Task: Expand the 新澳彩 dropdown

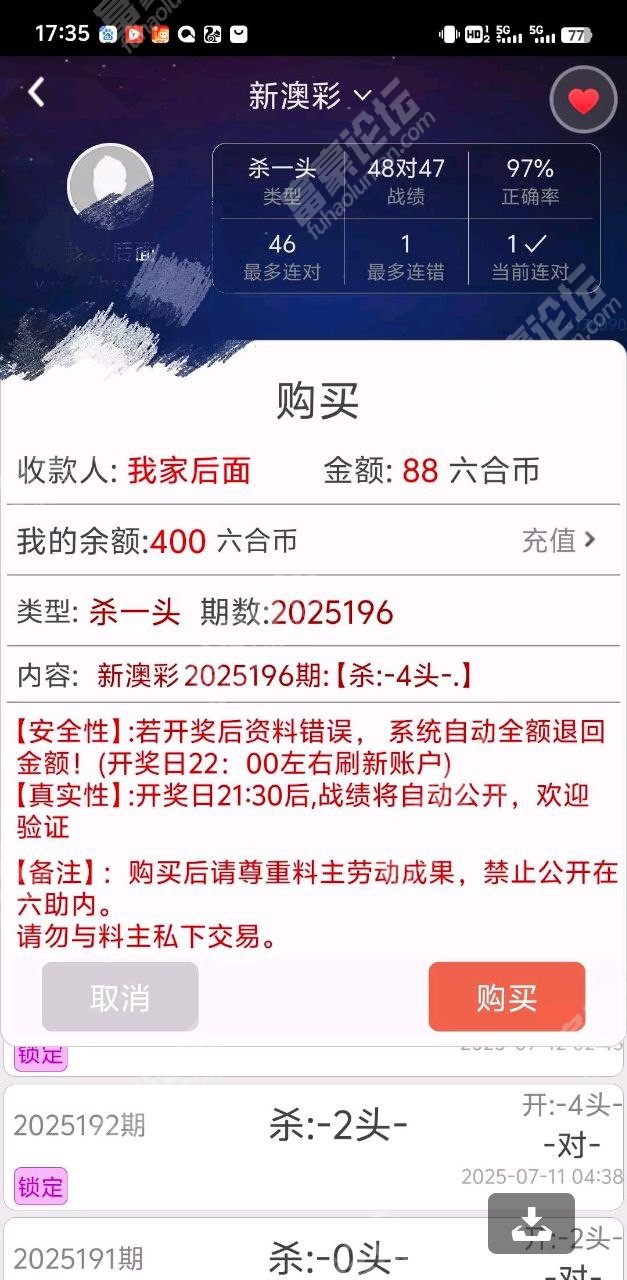Action: (x=310, y=96)
